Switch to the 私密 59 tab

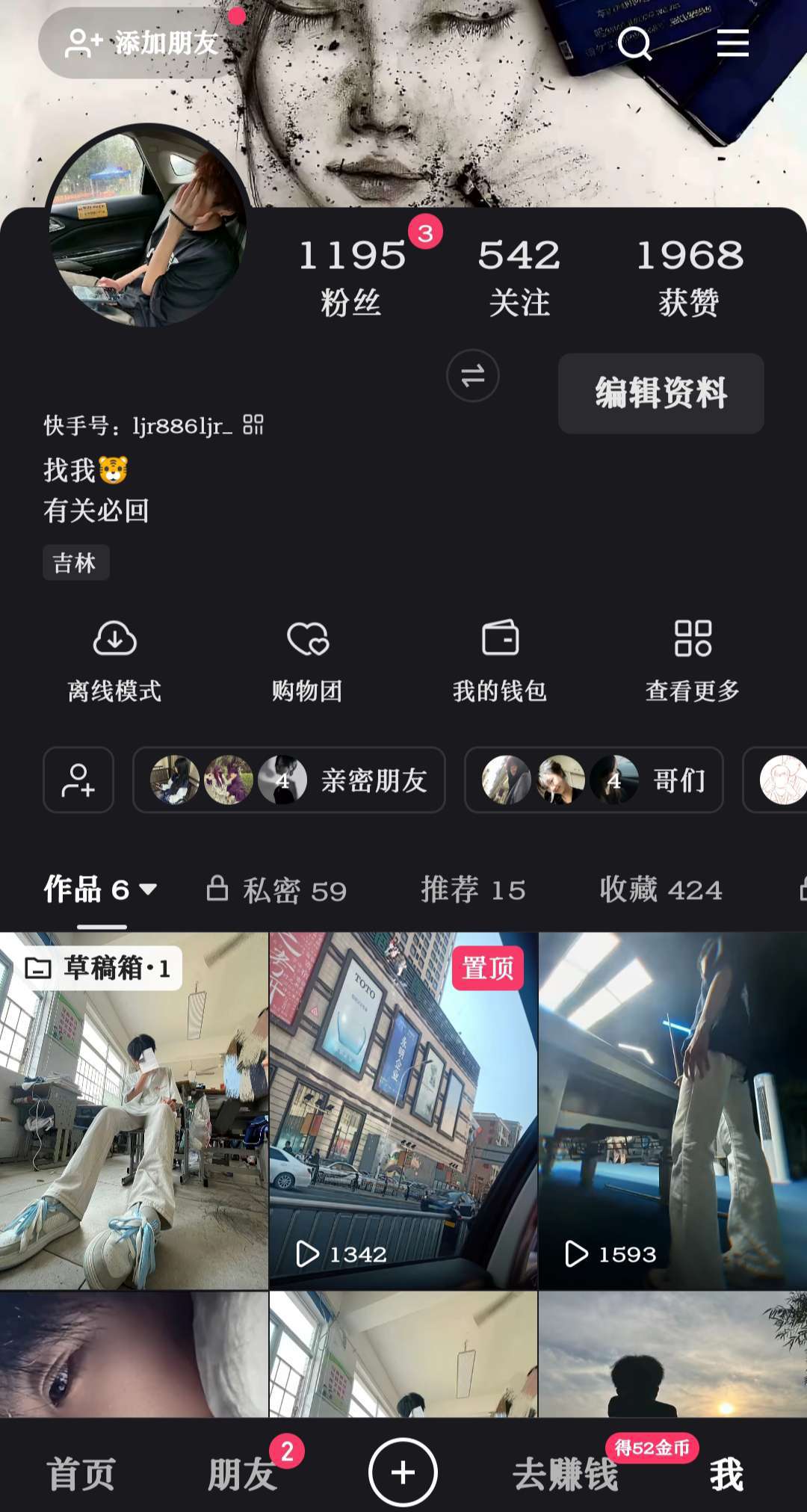[x=277, y=889]
